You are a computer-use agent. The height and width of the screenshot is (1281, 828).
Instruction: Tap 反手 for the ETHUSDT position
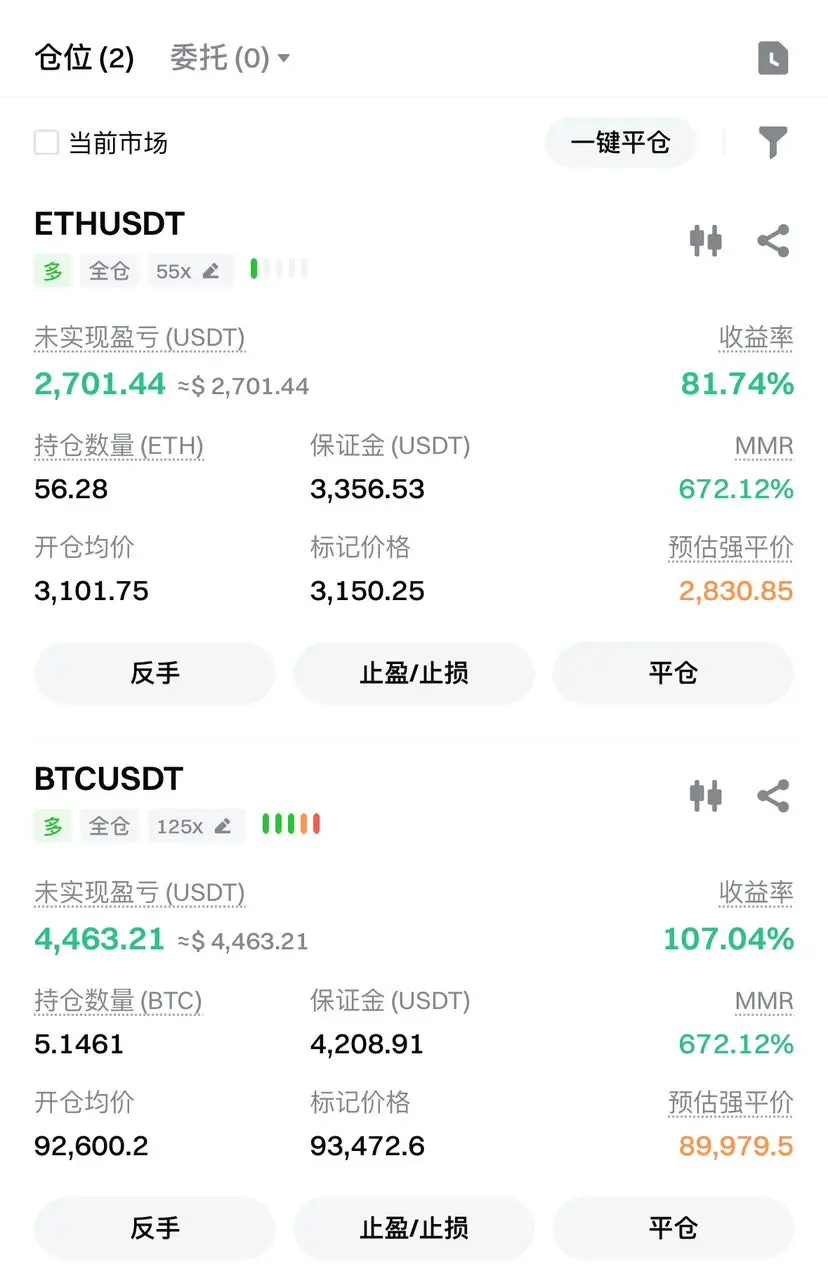pyautogui.click(x=155, y=673)
